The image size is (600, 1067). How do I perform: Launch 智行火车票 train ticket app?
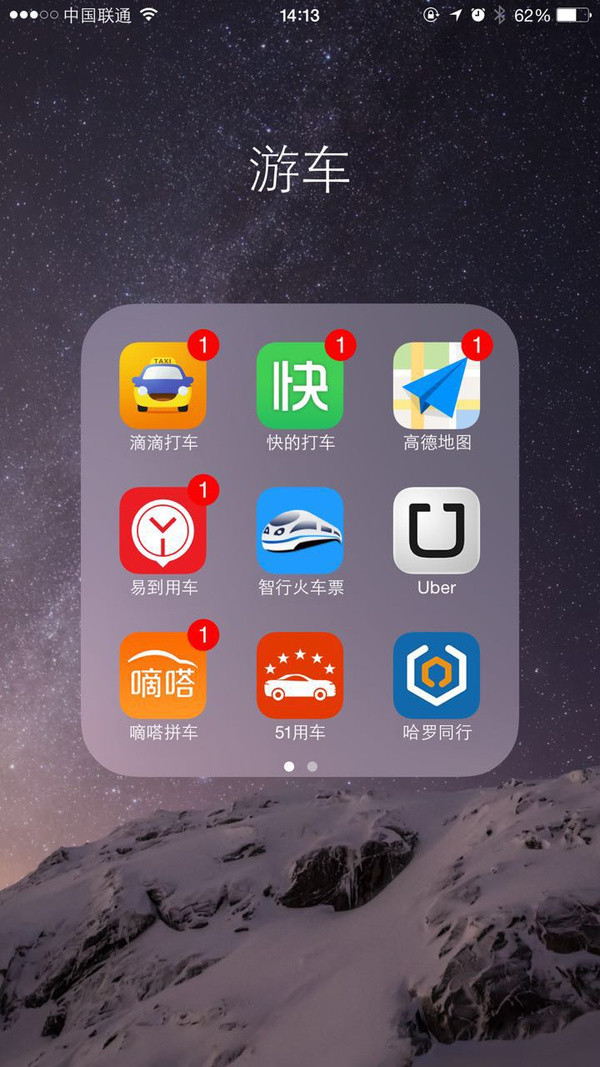[x=300, y=531]
